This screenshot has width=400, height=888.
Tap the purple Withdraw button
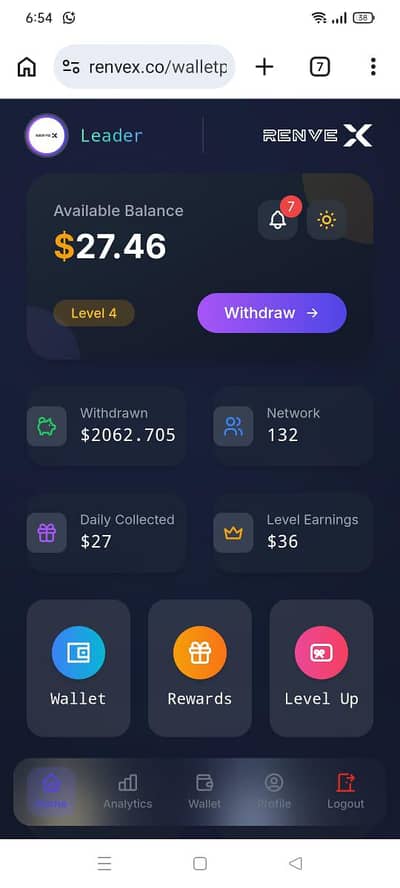(x=272, y=313)
